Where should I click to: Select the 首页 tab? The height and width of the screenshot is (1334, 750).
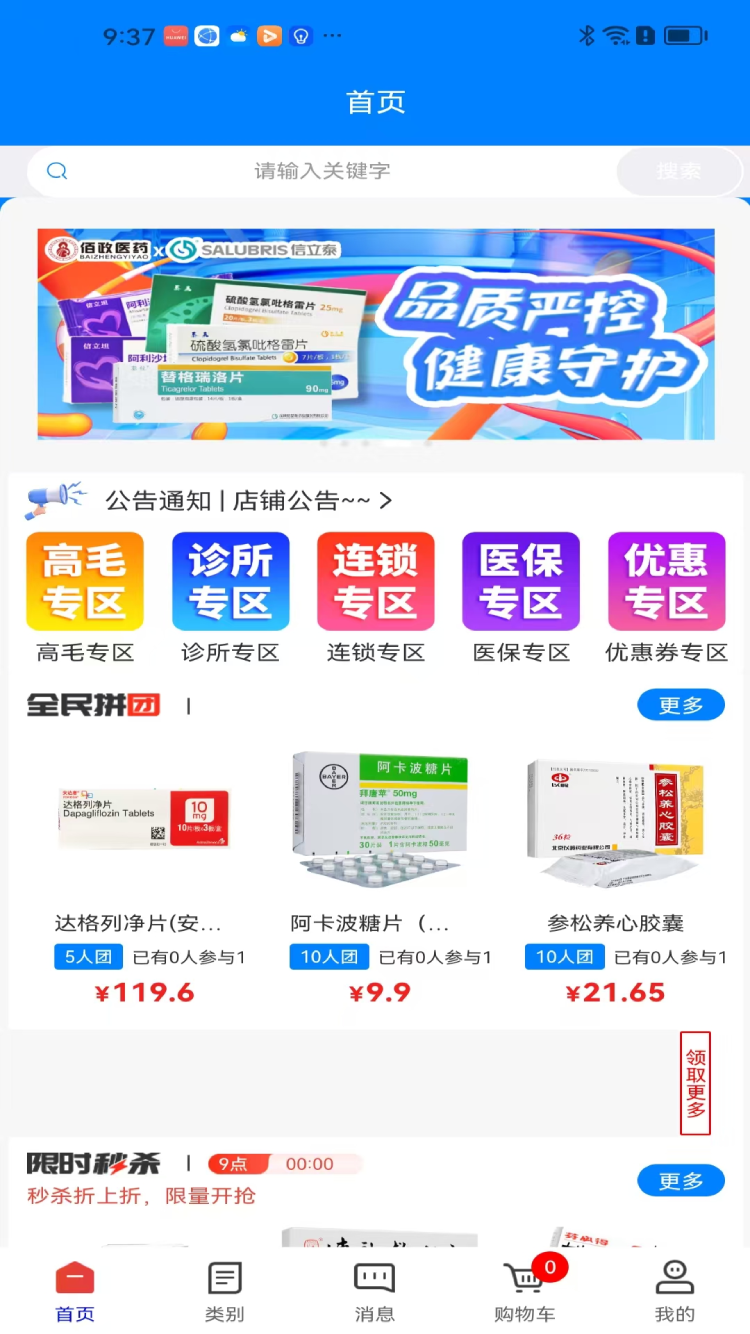tap(75, 1292)
